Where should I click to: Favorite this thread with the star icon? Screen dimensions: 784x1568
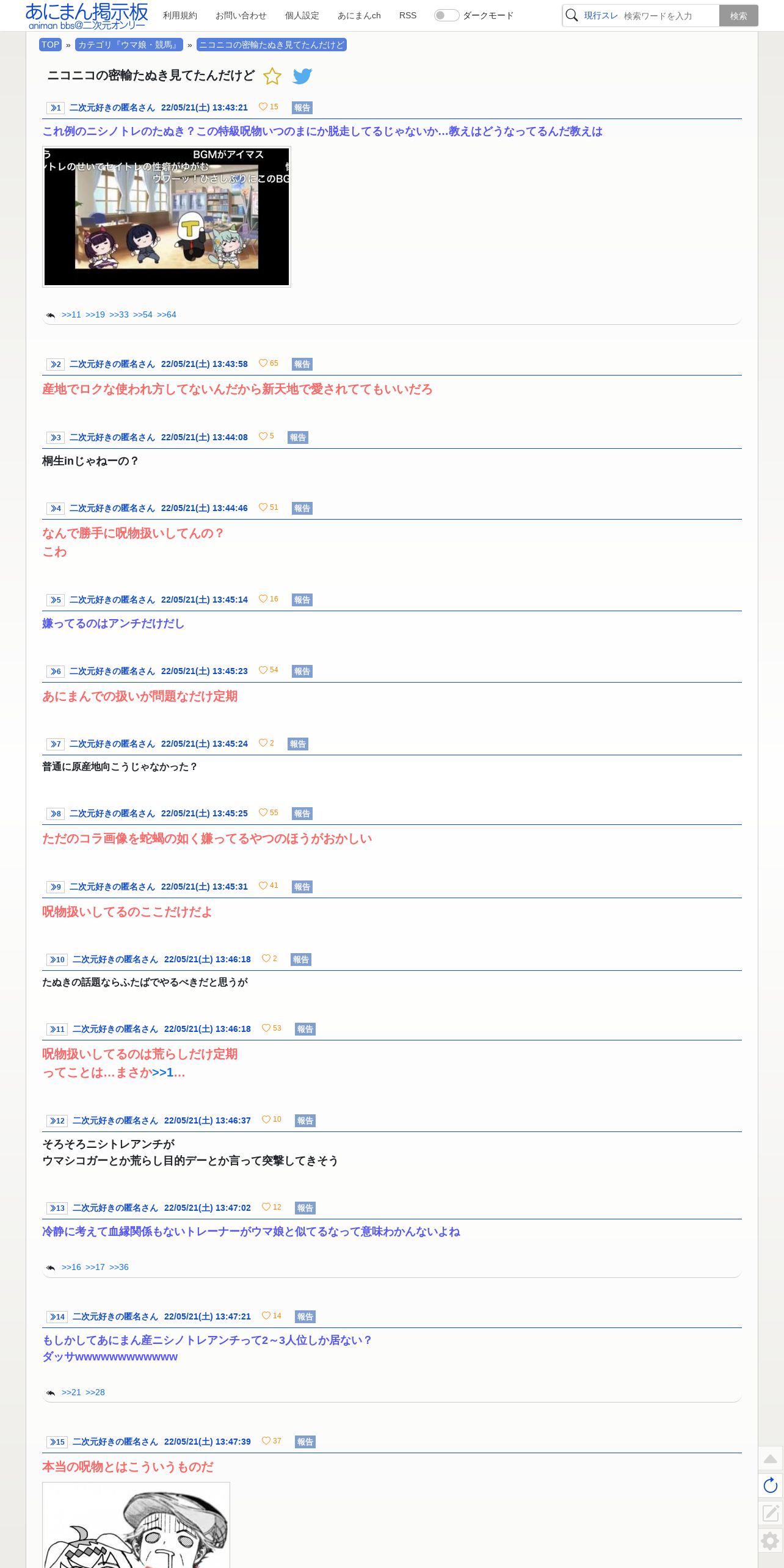(x=272, y=76)
